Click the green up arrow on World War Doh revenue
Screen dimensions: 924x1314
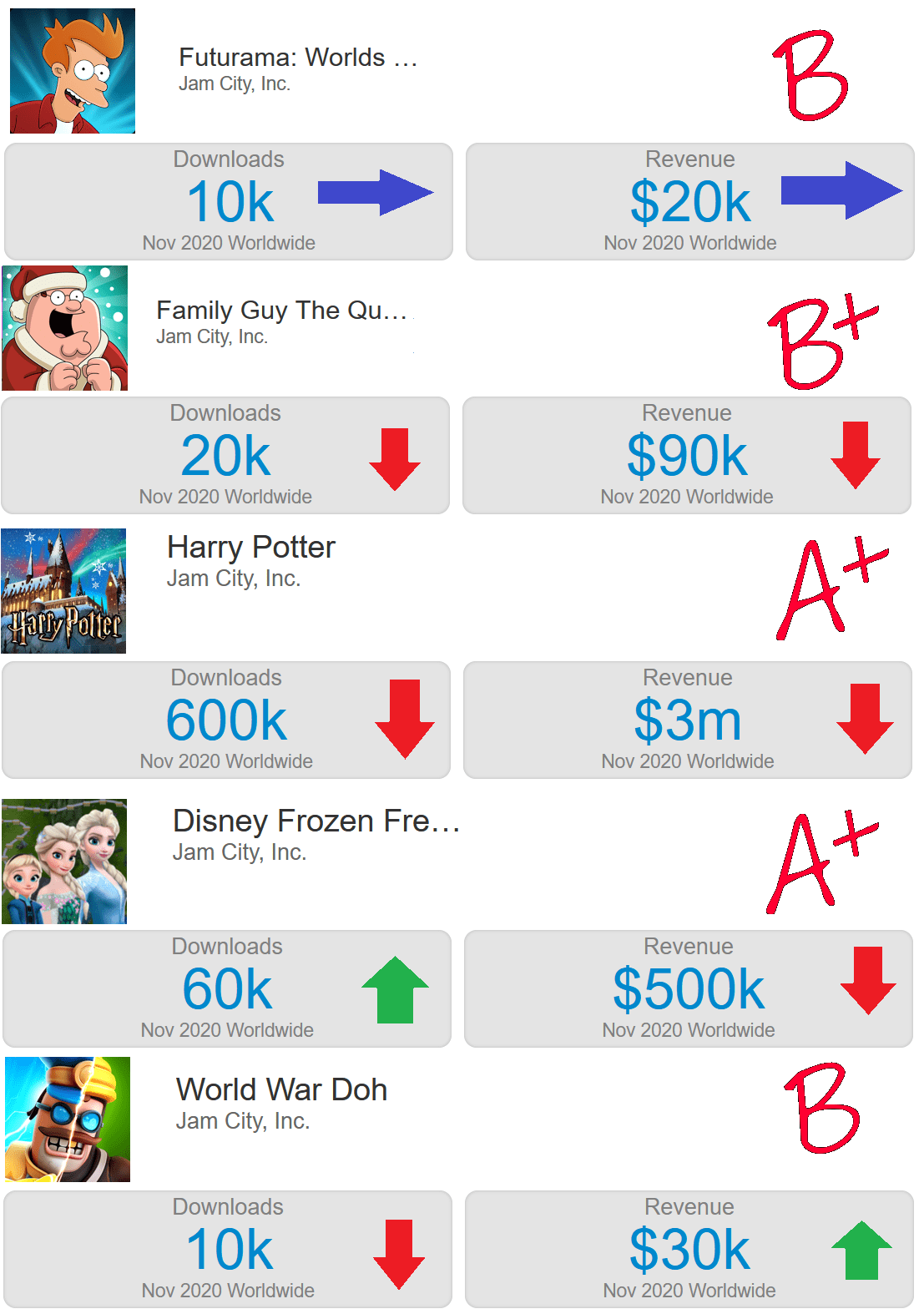(861, 1248)
